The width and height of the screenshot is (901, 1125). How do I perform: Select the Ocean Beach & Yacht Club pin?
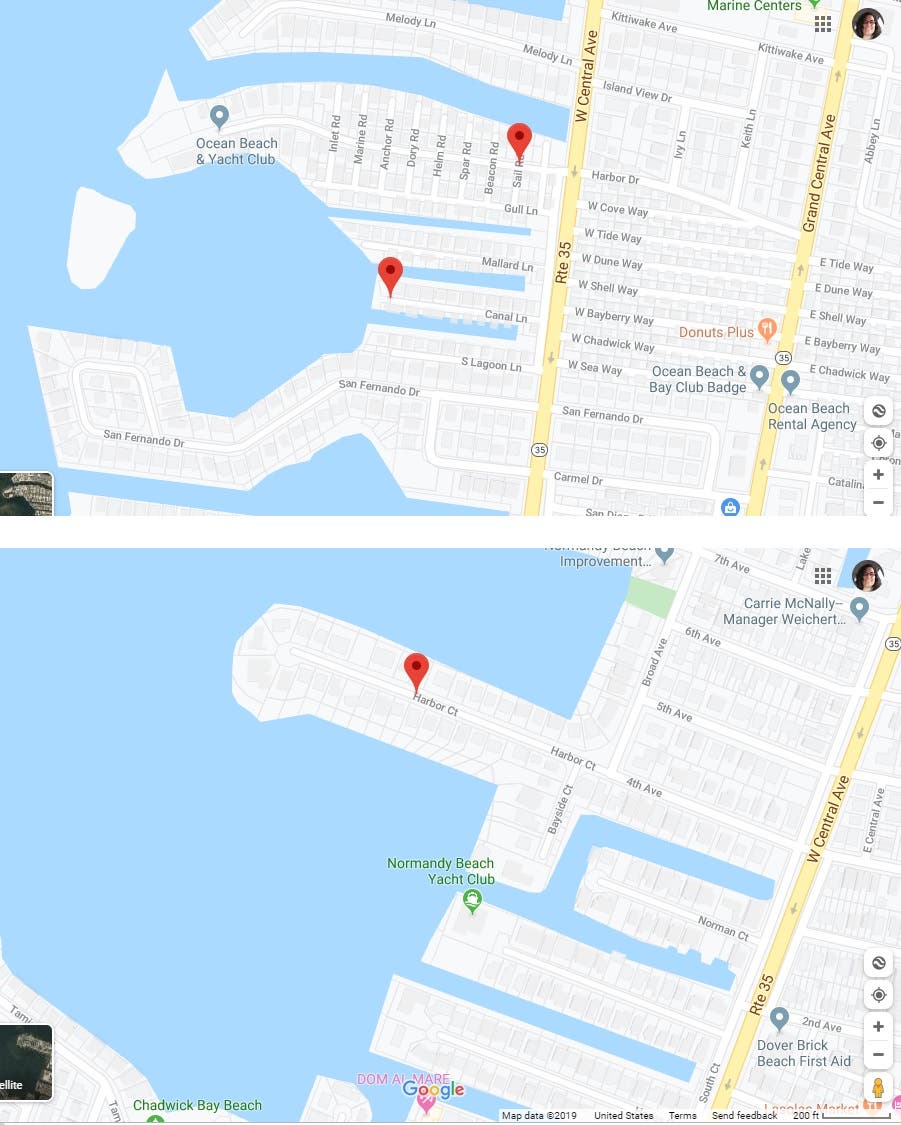[x=219, y=116]
